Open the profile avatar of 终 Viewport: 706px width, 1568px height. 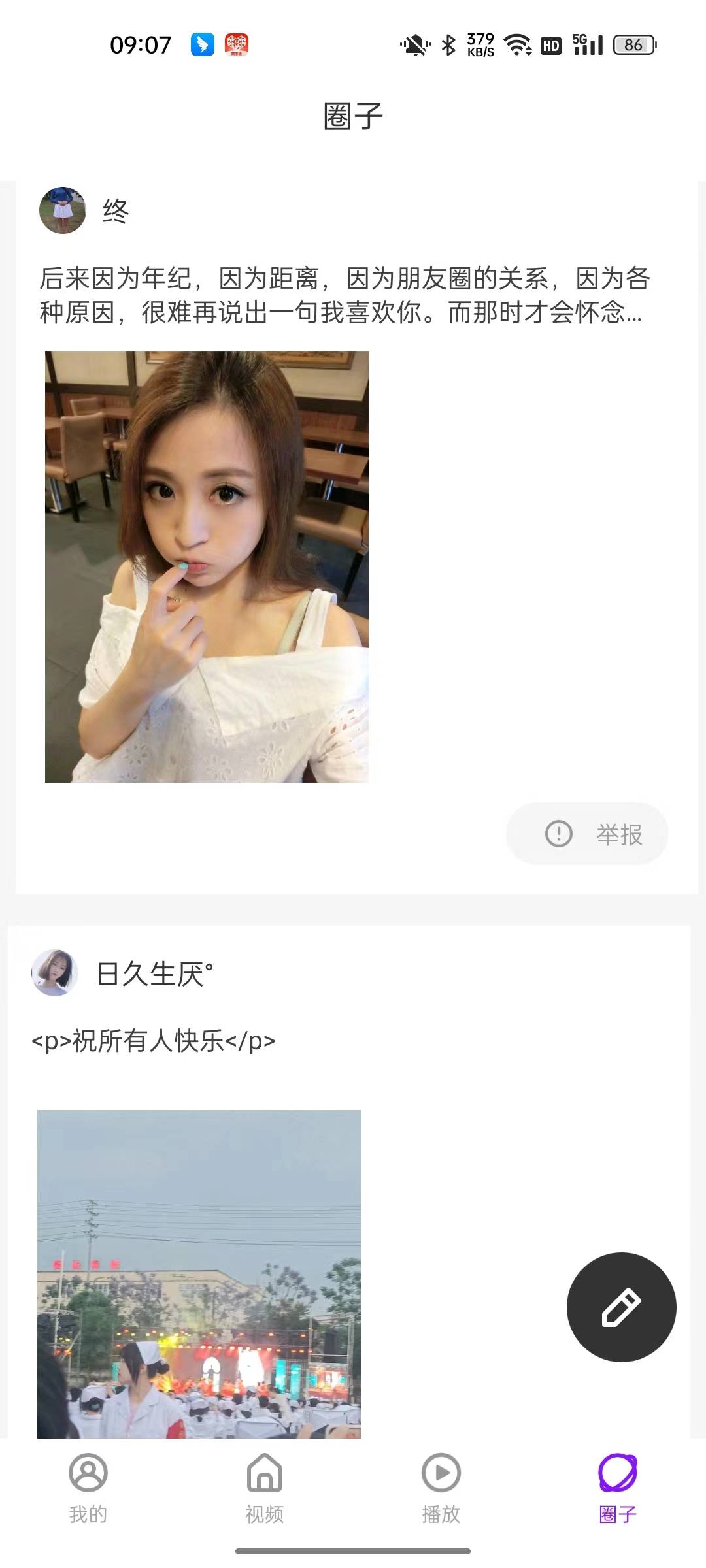[63, 210]
